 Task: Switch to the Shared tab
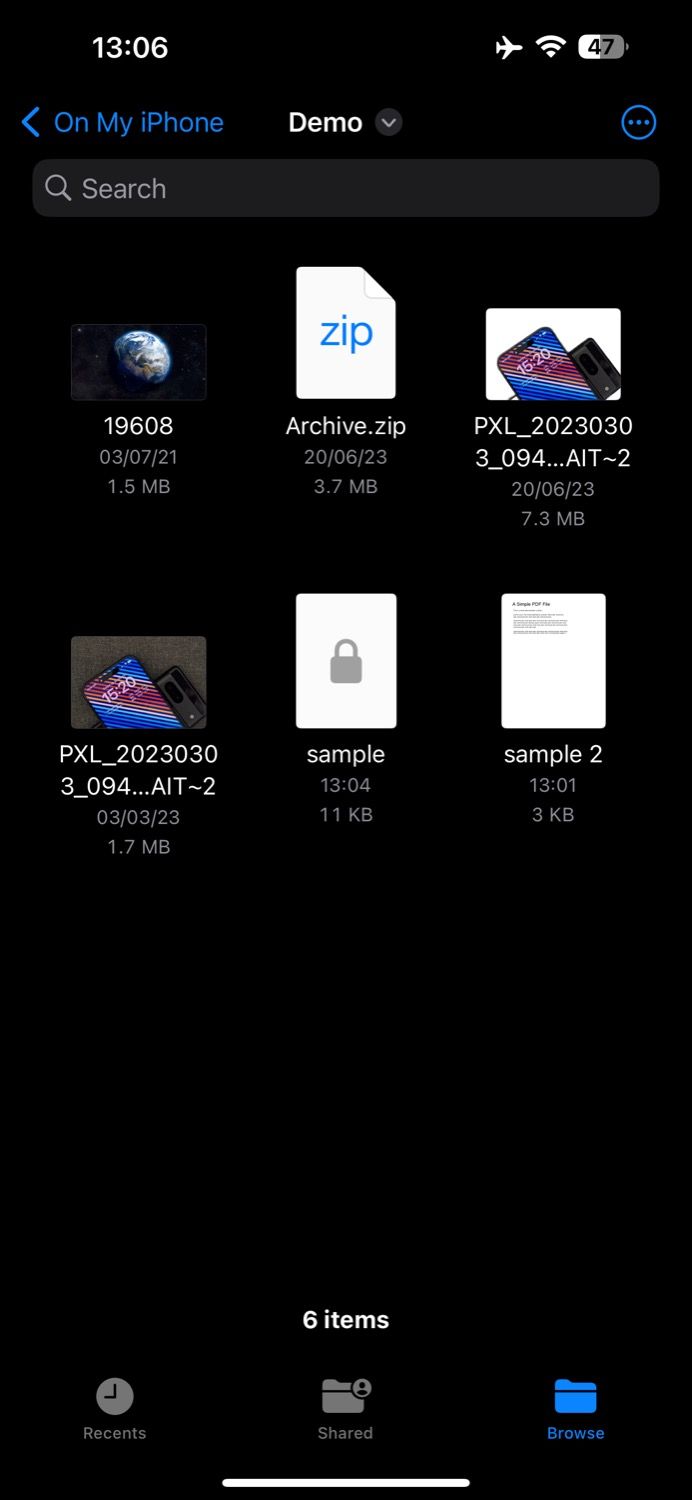(345, 1408)
